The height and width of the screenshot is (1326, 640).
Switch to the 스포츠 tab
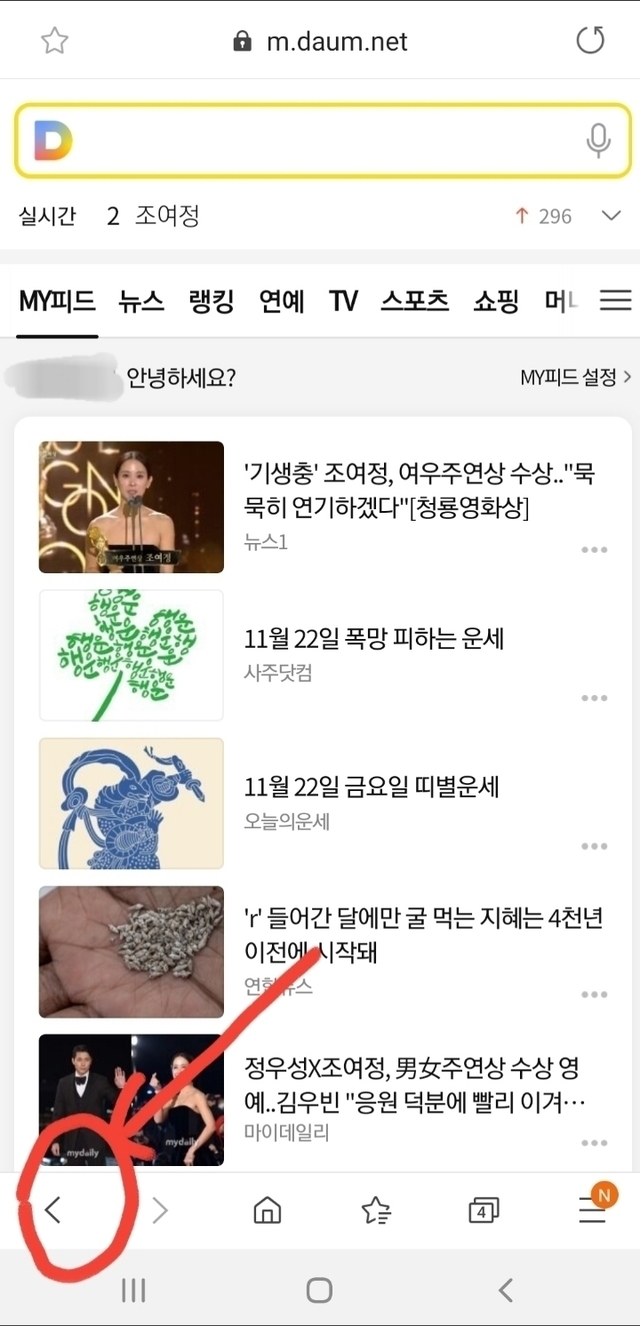pyautogui.click(x=415, y=301)
